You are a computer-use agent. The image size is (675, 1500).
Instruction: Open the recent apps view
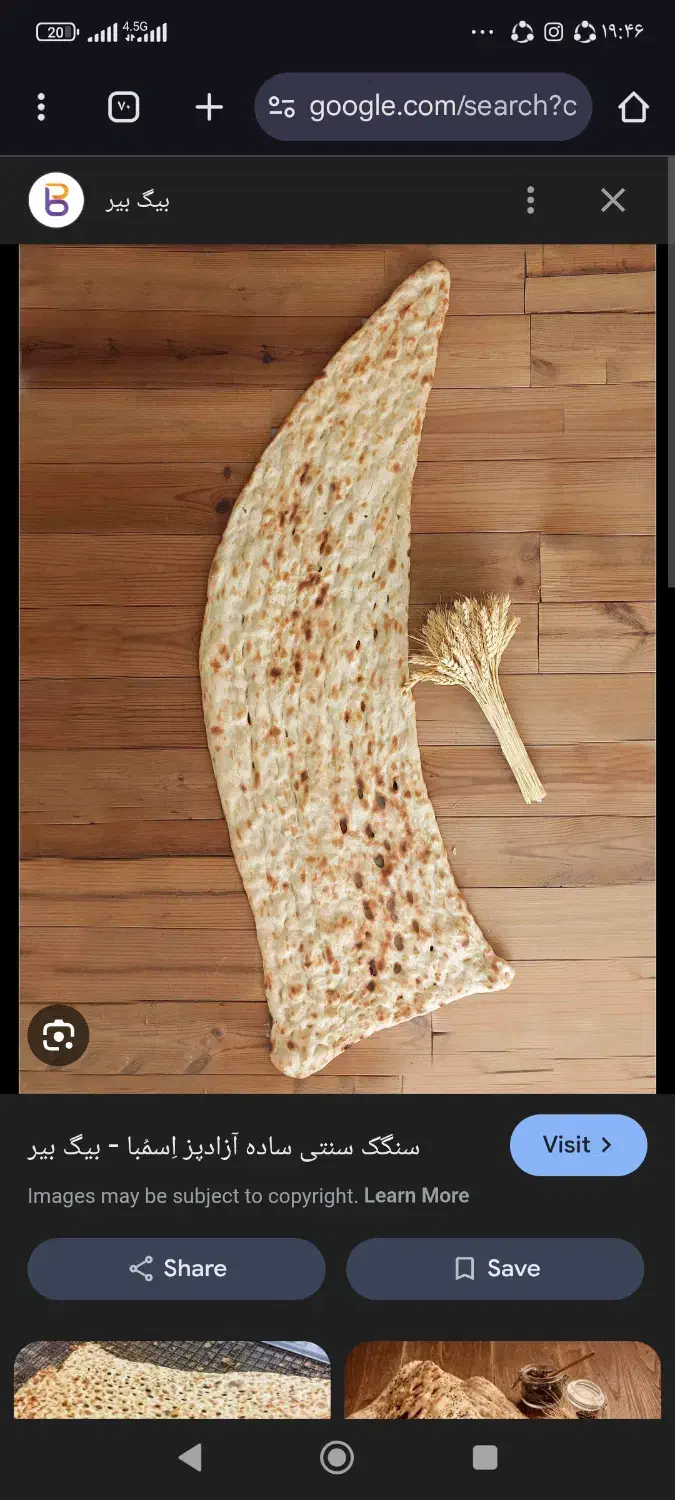click(485, 1457)
